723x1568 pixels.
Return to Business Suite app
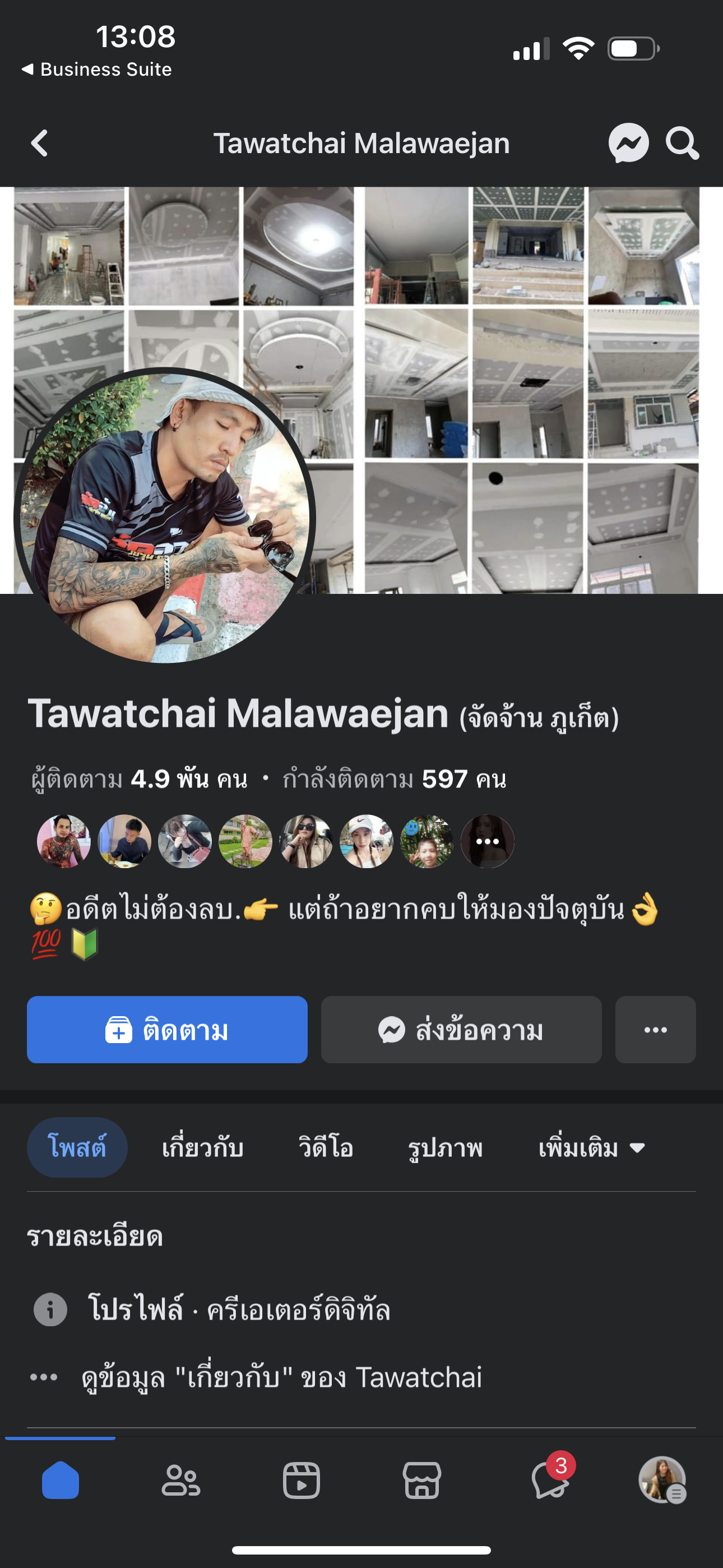(x=98, y=70)
